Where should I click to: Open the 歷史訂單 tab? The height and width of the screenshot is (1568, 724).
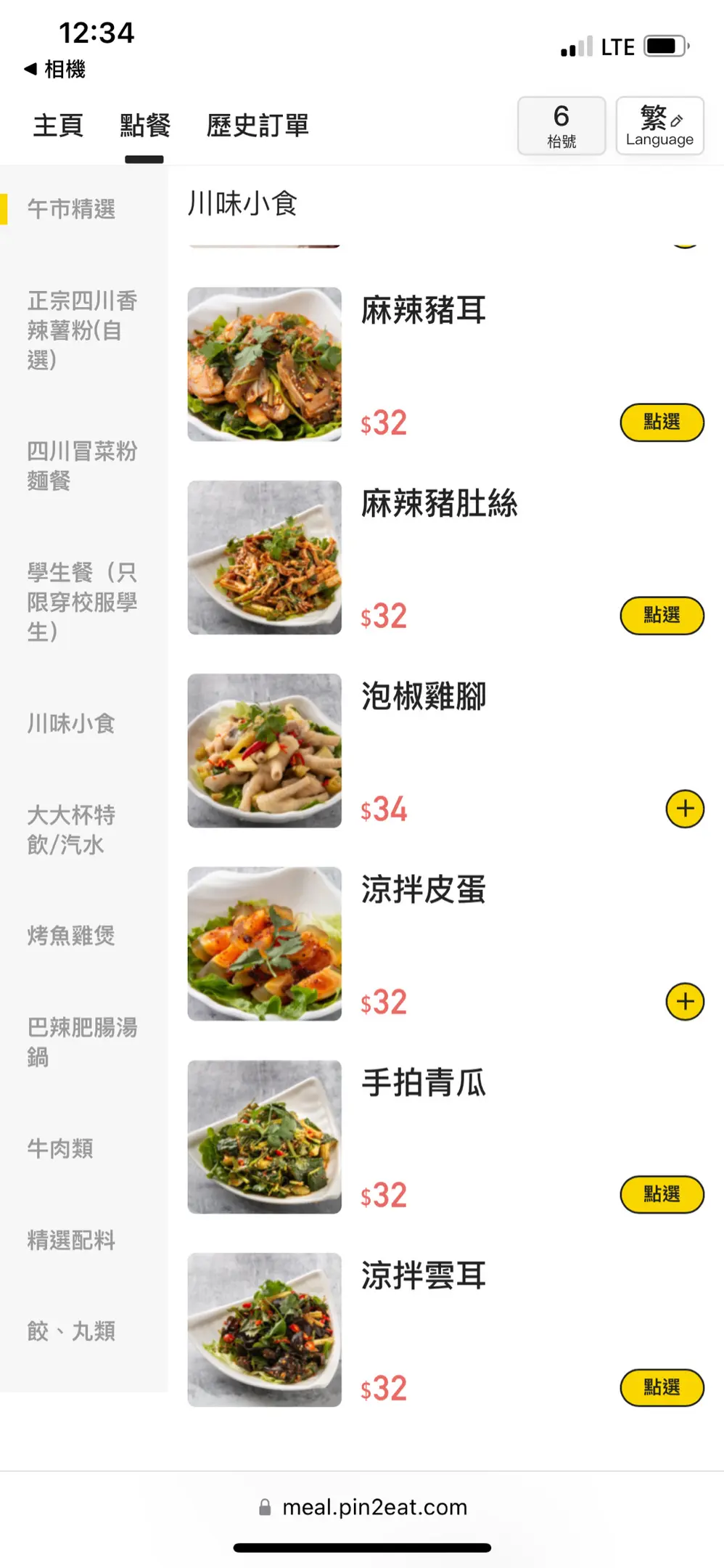point(258,126)
